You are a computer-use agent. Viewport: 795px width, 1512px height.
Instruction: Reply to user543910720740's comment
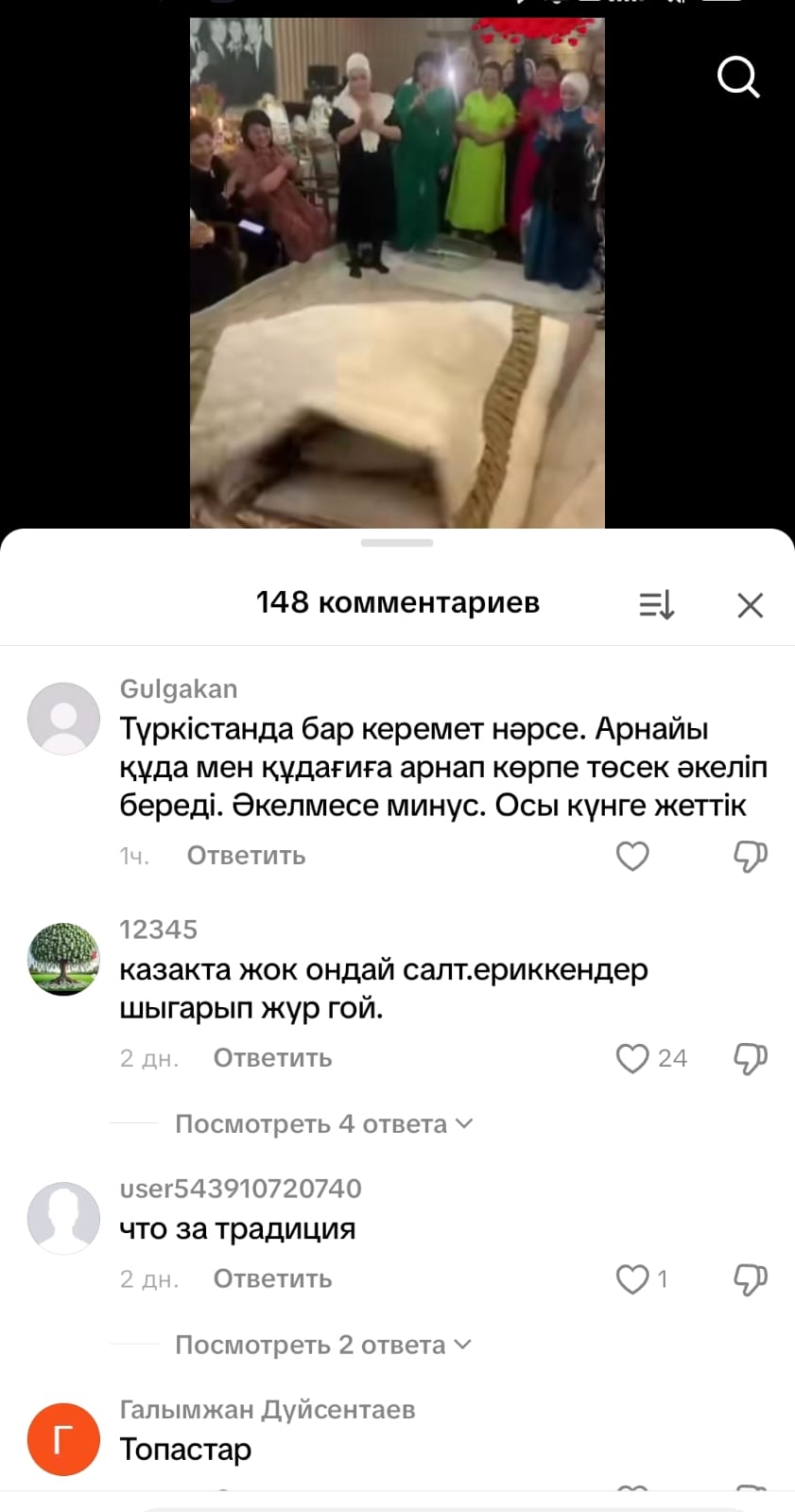point(272,1279)
